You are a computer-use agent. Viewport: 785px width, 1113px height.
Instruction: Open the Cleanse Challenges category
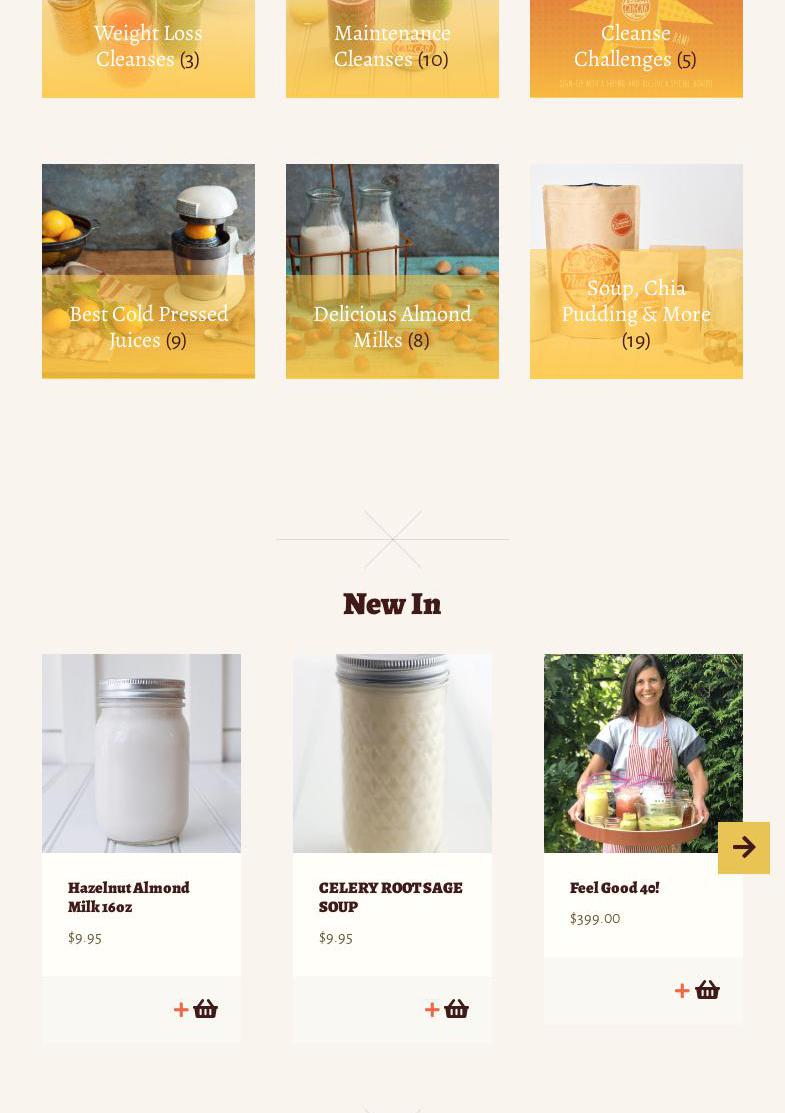point(636,47)
